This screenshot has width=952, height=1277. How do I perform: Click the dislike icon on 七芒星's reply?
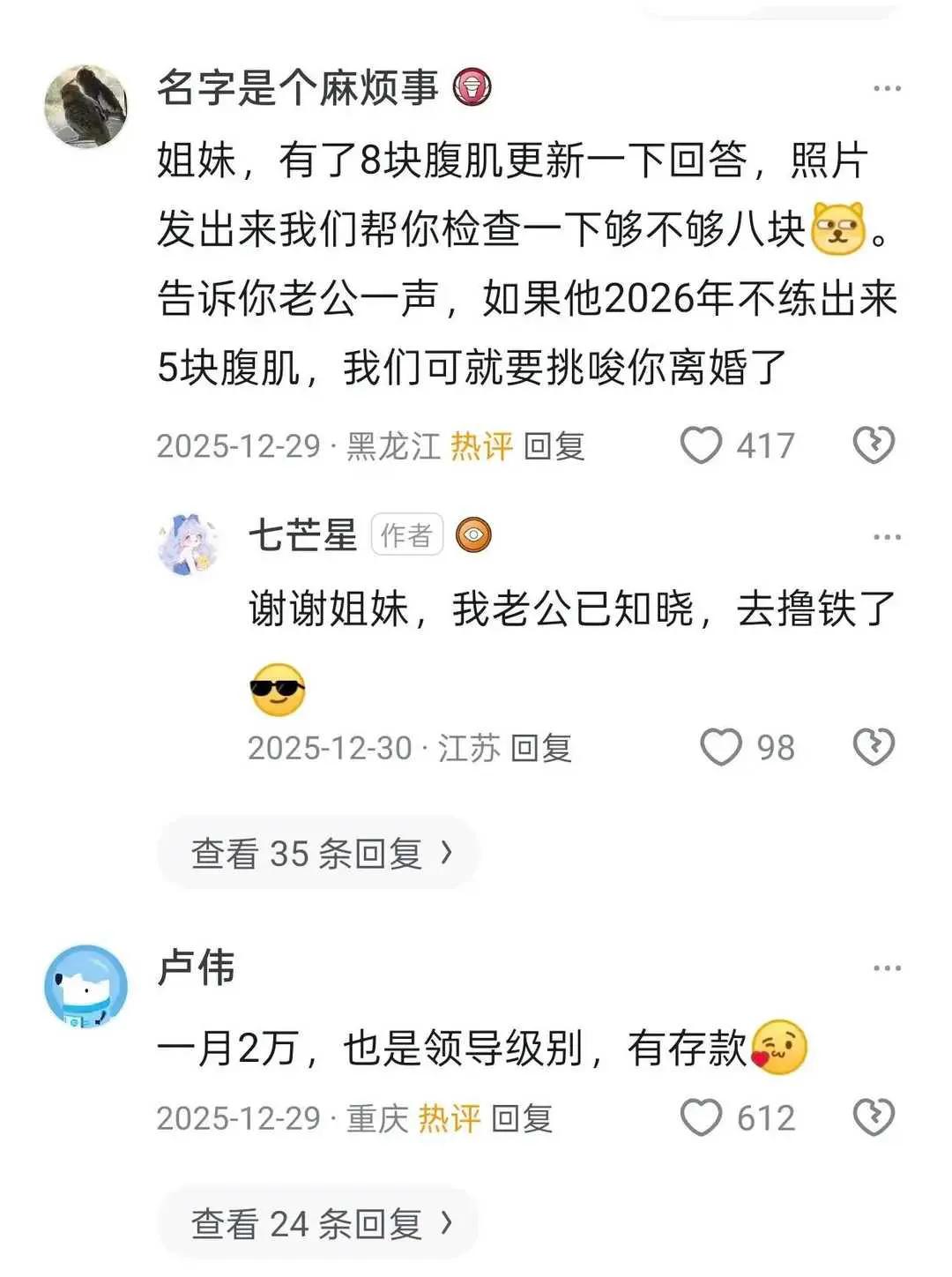pyautogui.click(x=873, y=748)
